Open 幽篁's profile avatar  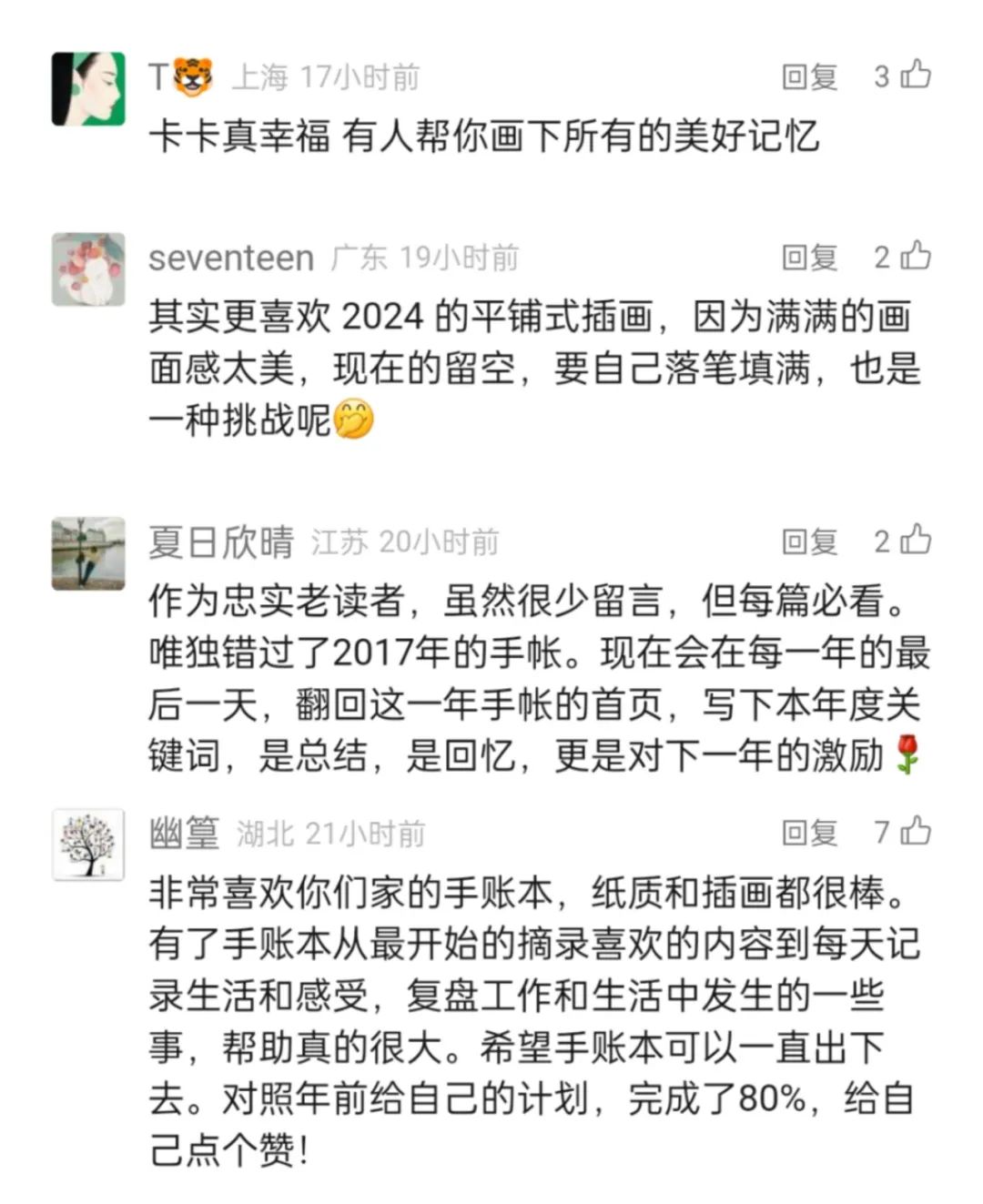point(88,844)
